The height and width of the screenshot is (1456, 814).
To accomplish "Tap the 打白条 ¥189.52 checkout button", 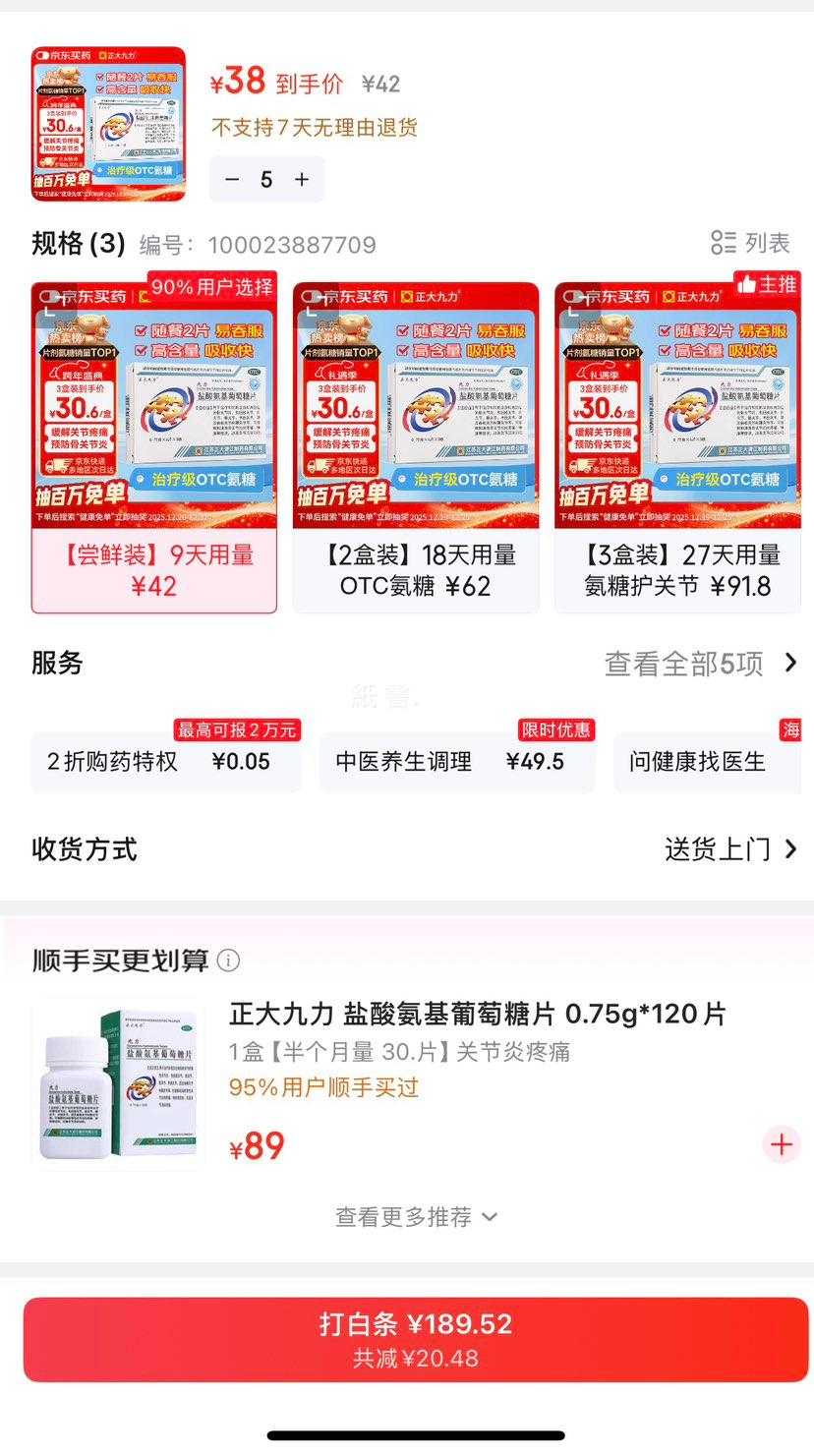I will coord(407,1337).
